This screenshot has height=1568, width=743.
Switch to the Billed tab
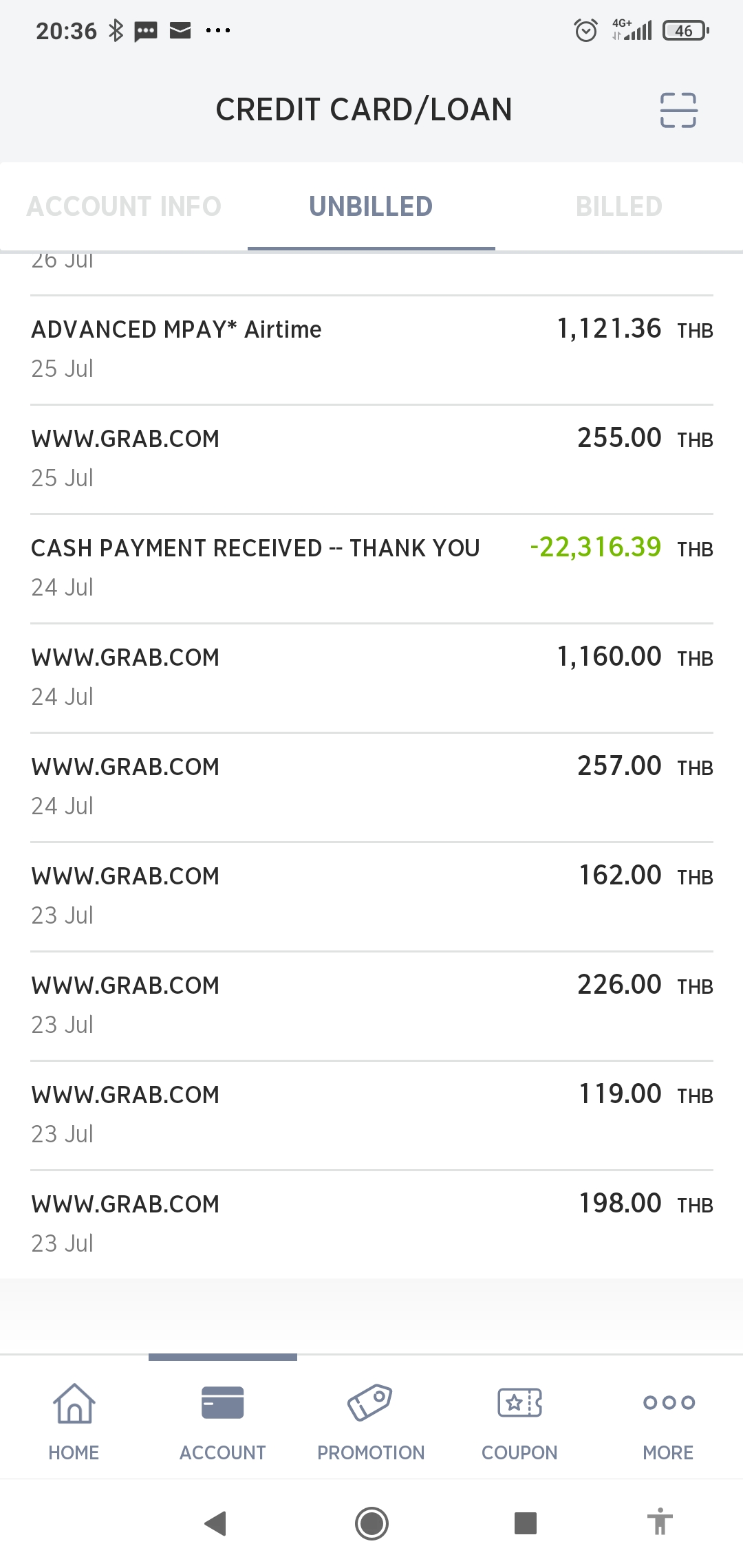[618, 206]
